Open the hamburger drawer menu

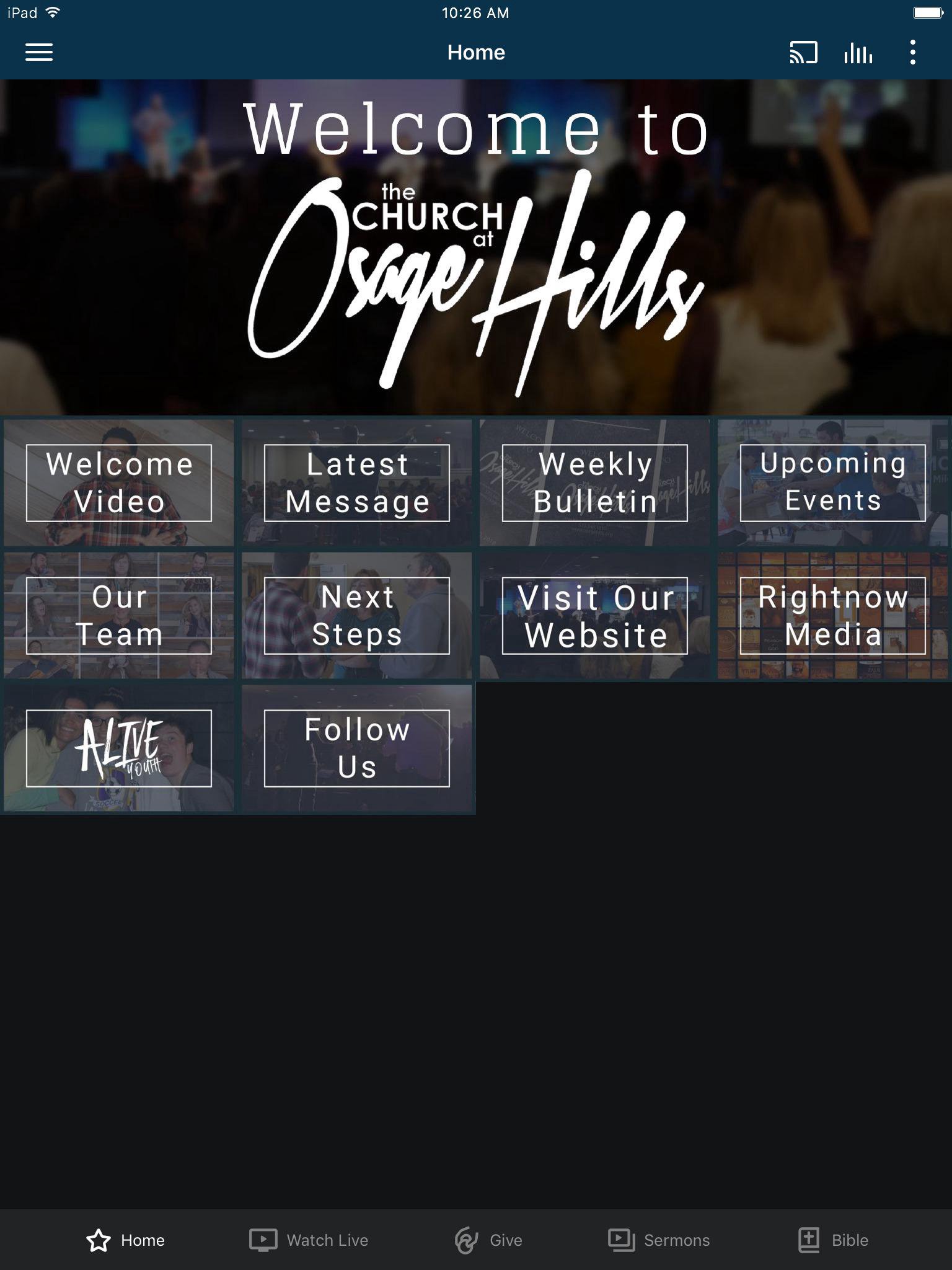pyautogui.click(x=38, y=52)
